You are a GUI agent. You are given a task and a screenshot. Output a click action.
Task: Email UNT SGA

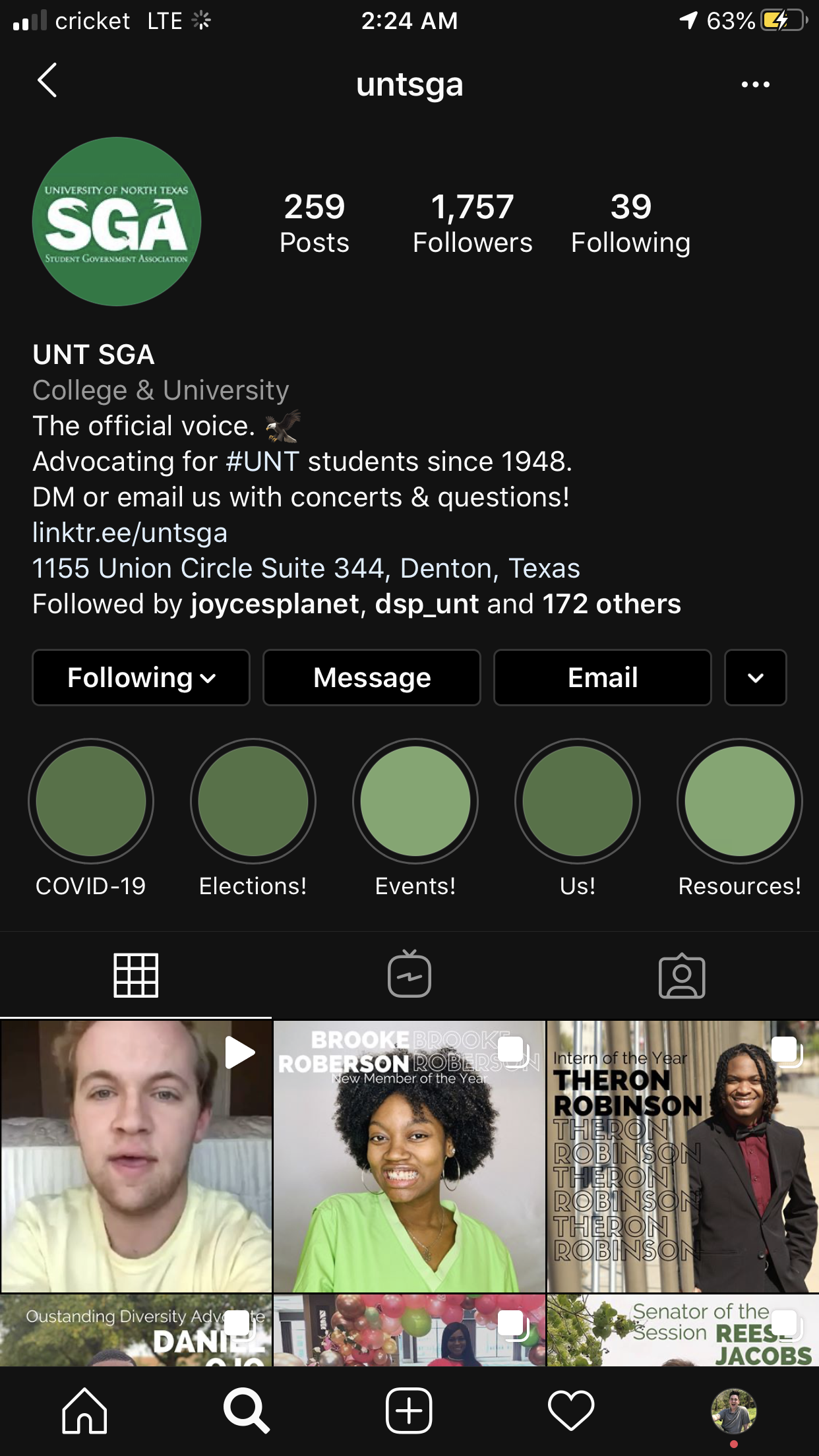point(602,678)
